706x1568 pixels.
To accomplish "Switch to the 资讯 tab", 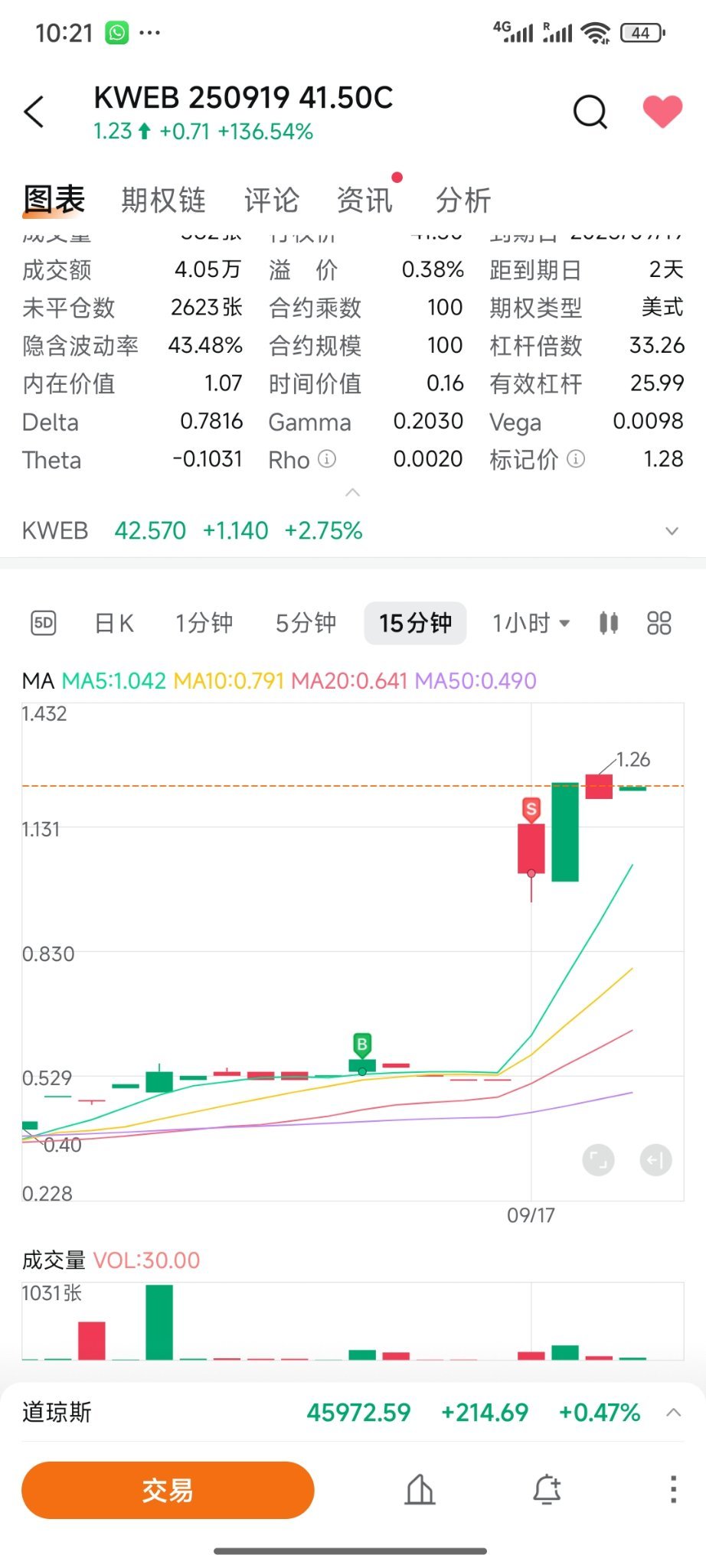I will (364, 200).
